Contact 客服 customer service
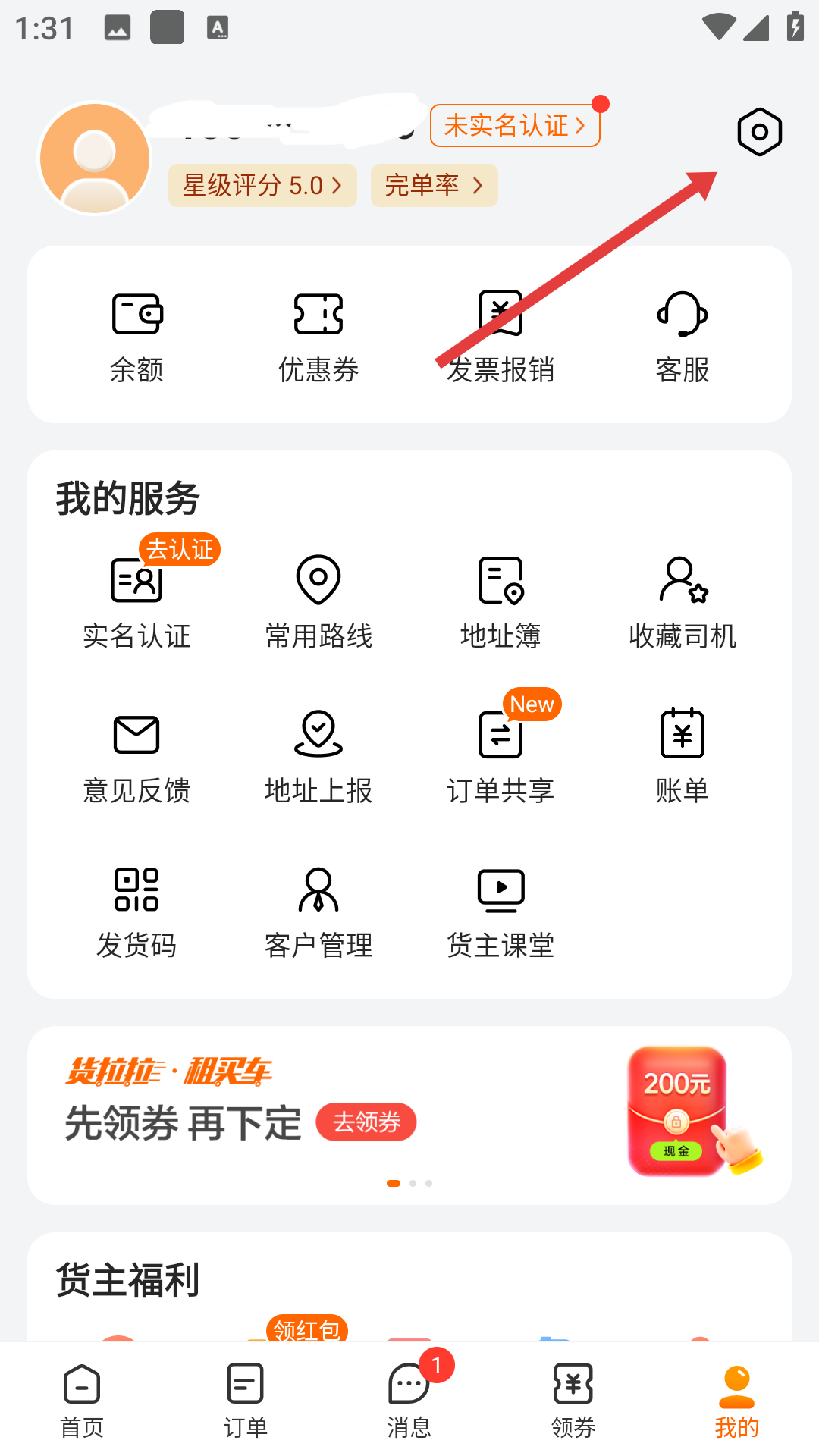 682,336
